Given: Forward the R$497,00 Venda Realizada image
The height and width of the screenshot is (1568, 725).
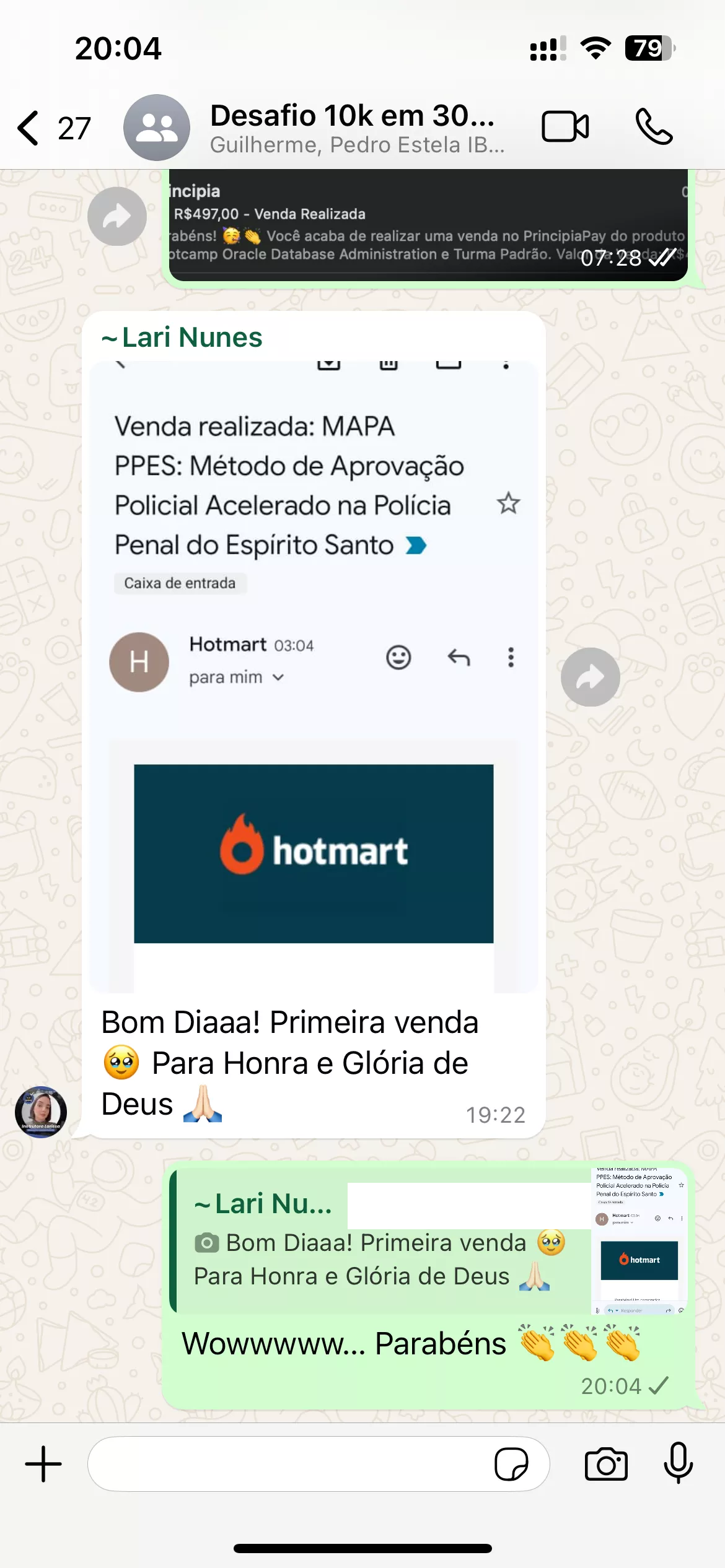Looking at the screenshot, I should click(116, 217).
